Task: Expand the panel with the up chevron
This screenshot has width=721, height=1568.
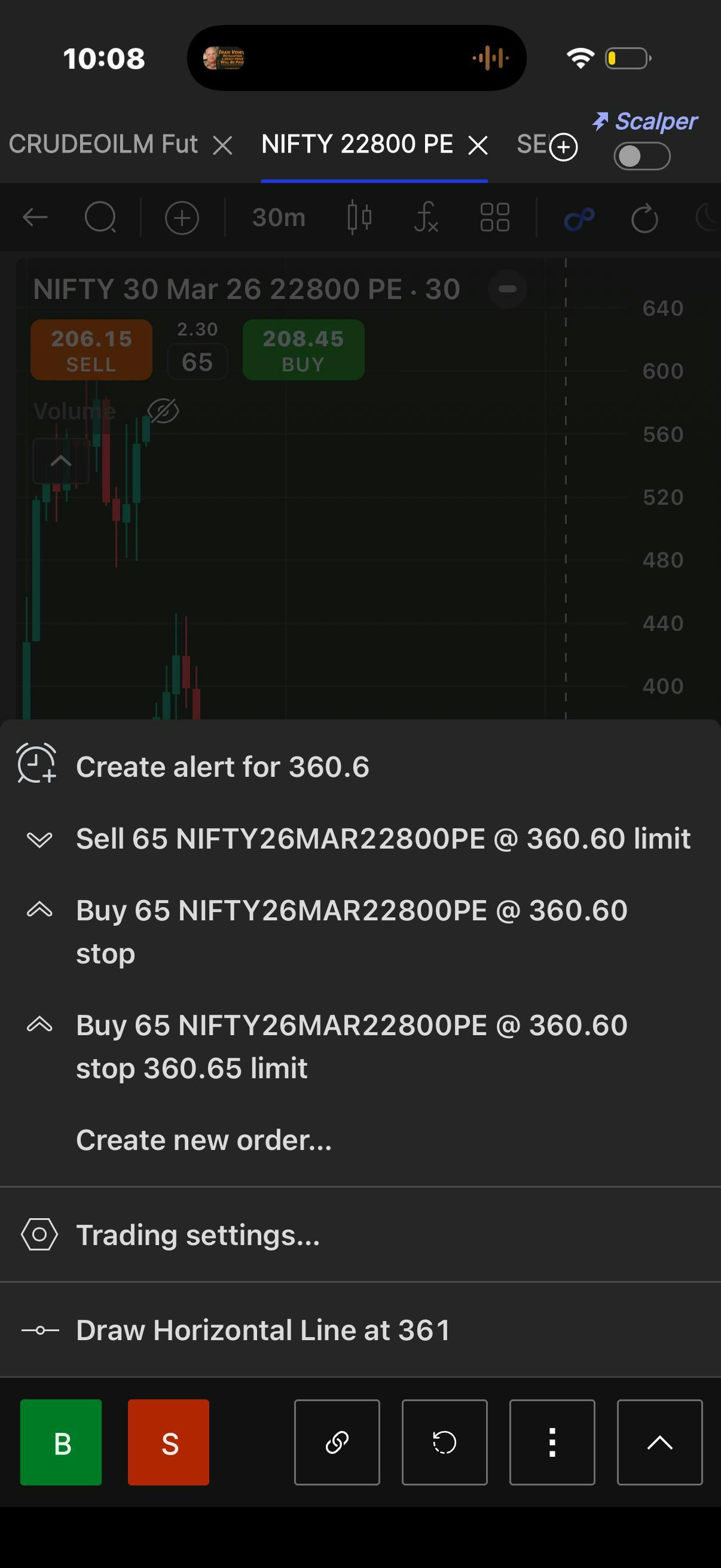Action: 659,1442
